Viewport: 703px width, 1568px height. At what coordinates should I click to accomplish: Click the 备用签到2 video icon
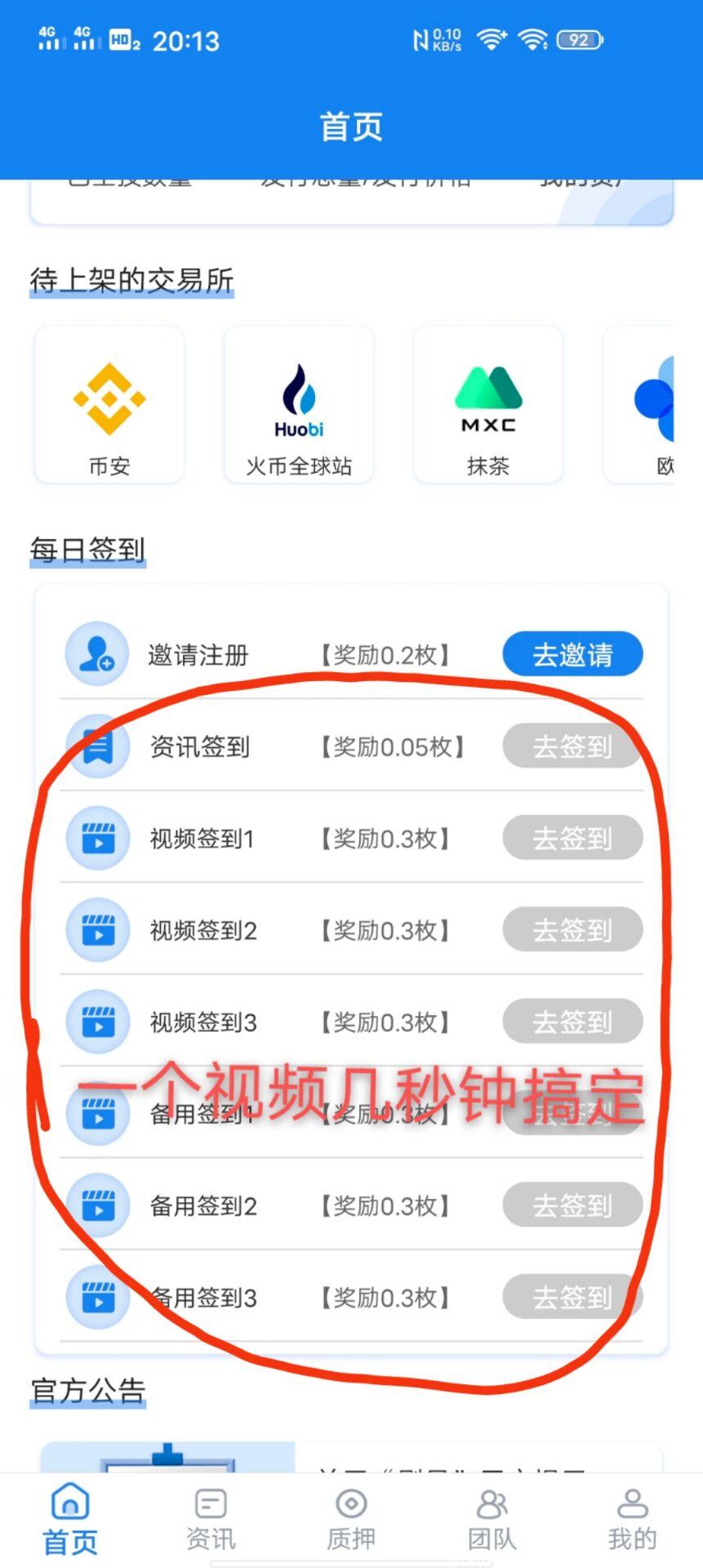click(97, 1205)
